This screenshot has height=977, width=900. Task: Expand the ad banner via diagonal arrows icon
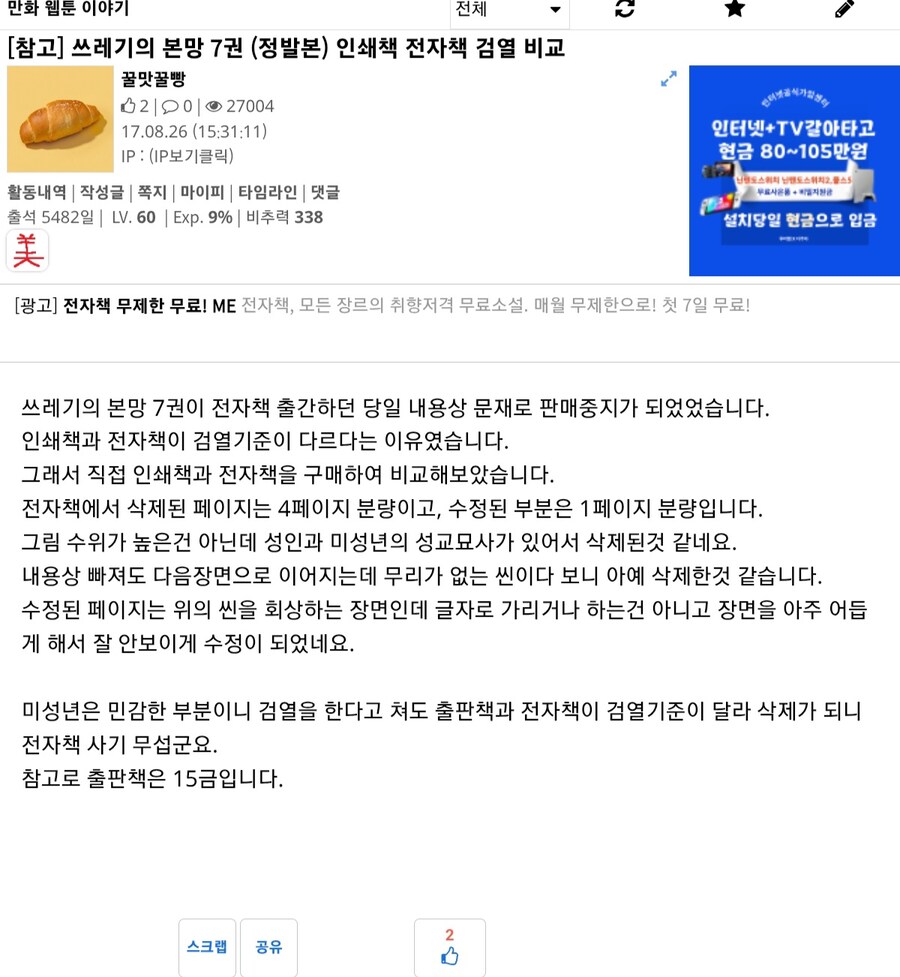669,79
